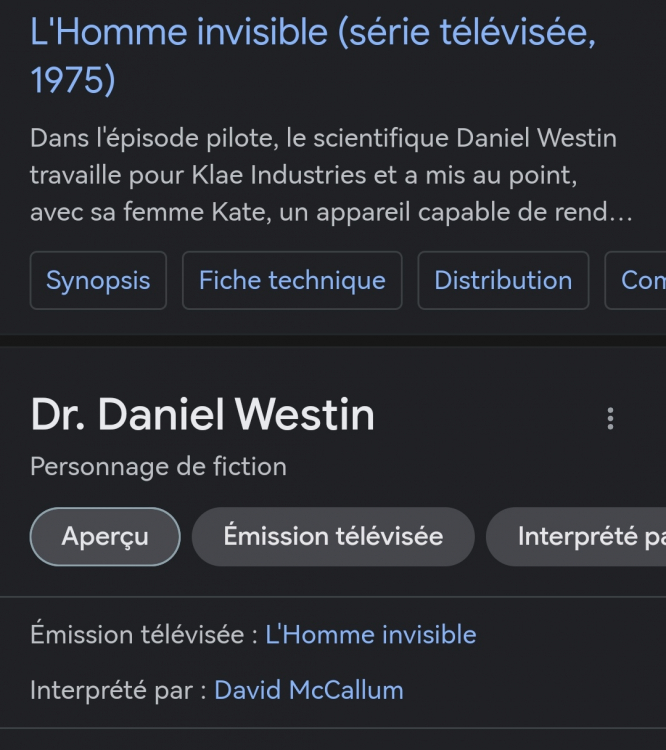Switch to the Émission télévisée tab
Viewport: 666px width, 750px height.
333,537
